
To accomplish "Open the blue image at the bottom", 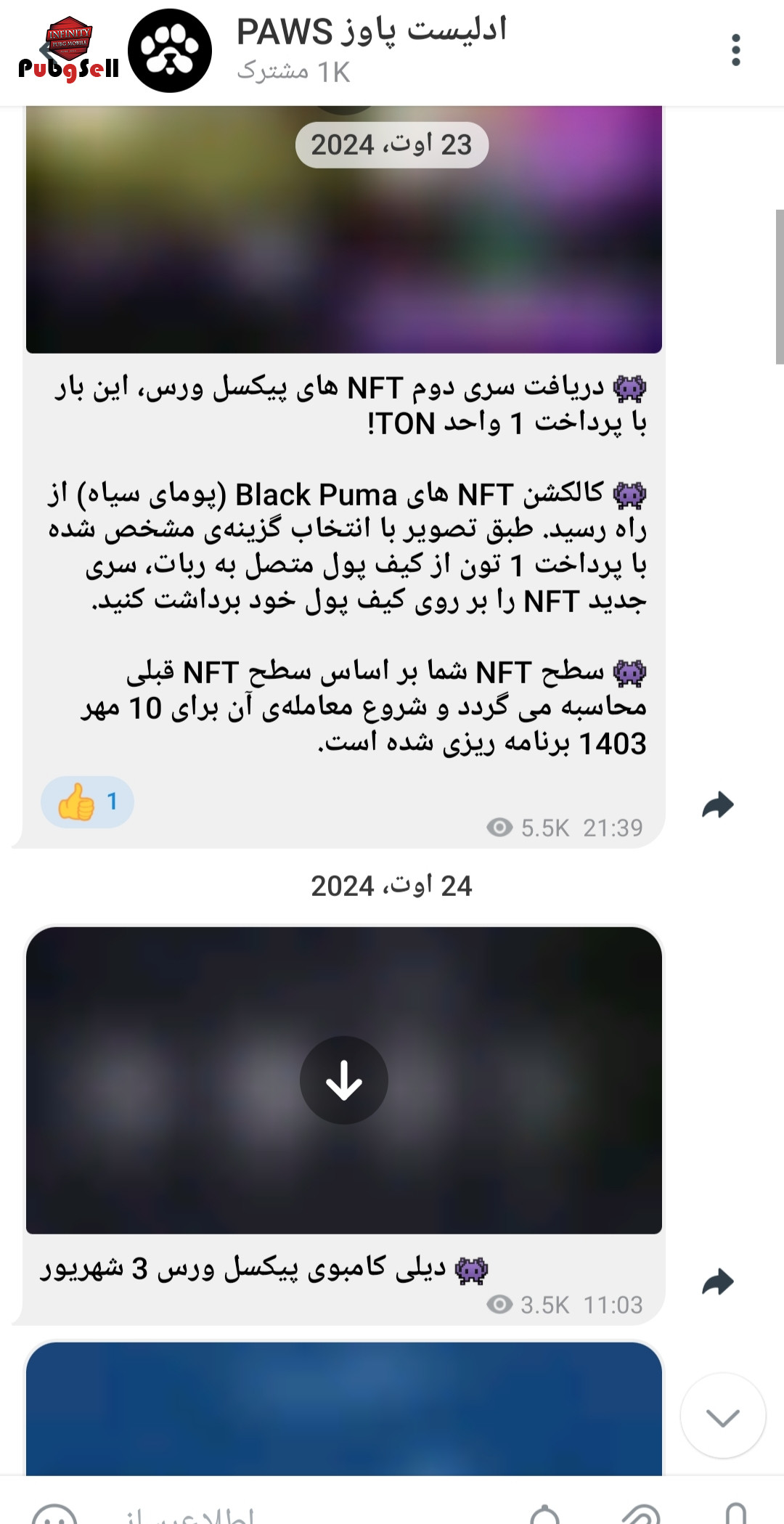I will 344,1409.
